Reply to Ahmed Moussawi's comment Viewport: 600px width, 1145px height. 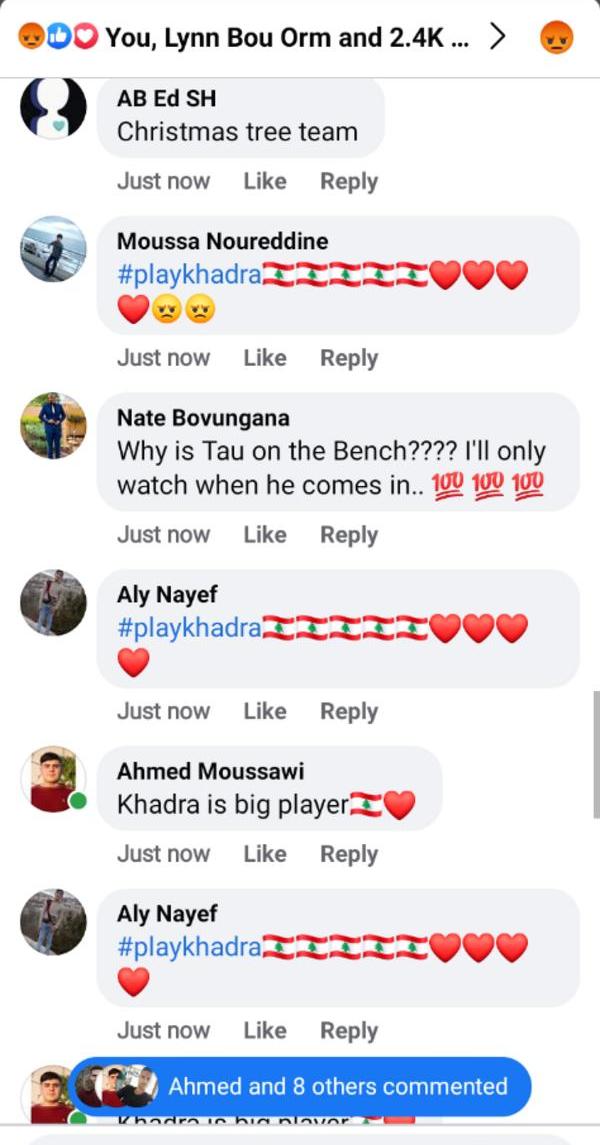pyautogui.click(x=348, y=854)
